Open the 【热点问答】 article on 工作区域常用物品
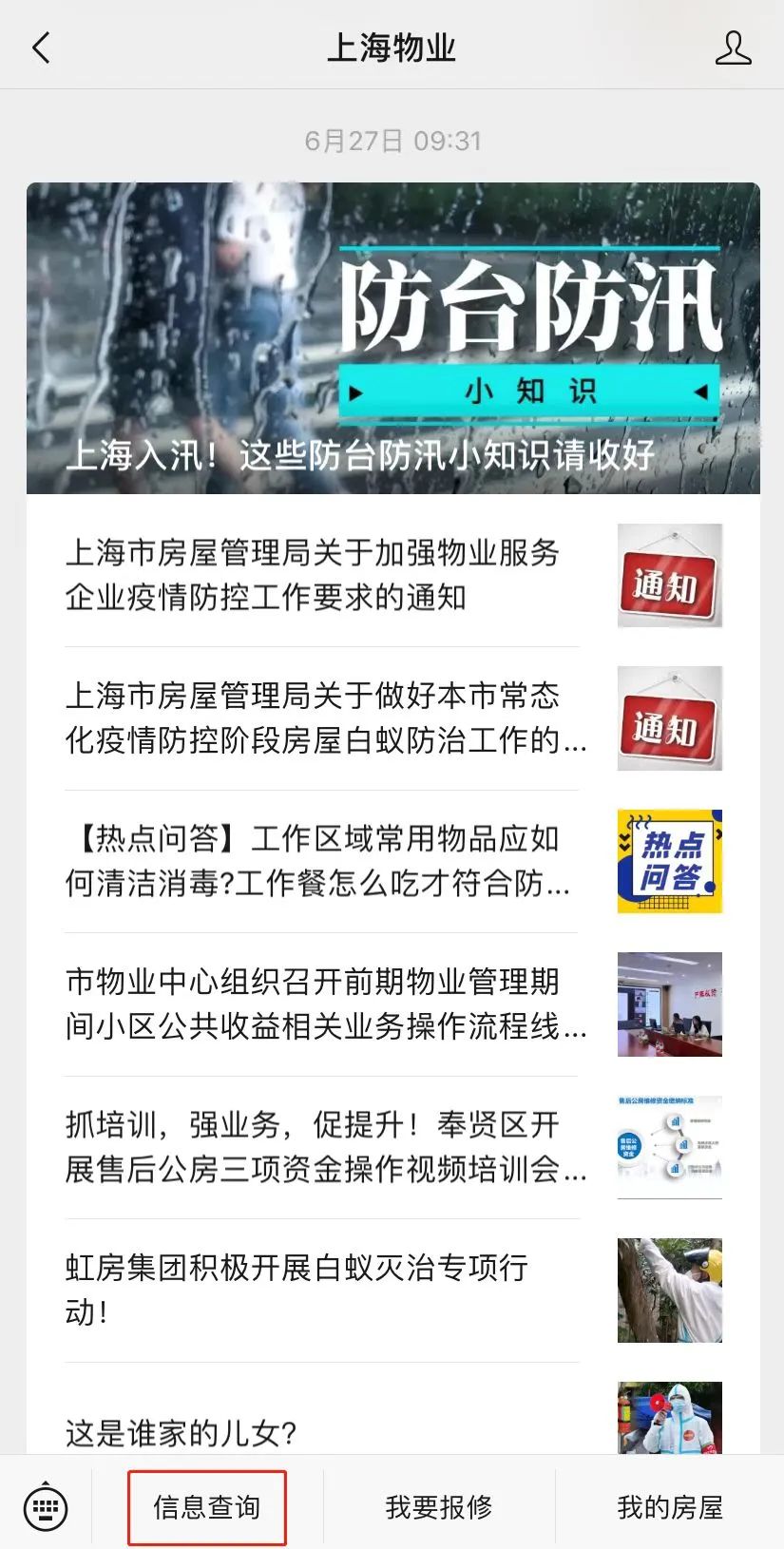 point(393,861)
